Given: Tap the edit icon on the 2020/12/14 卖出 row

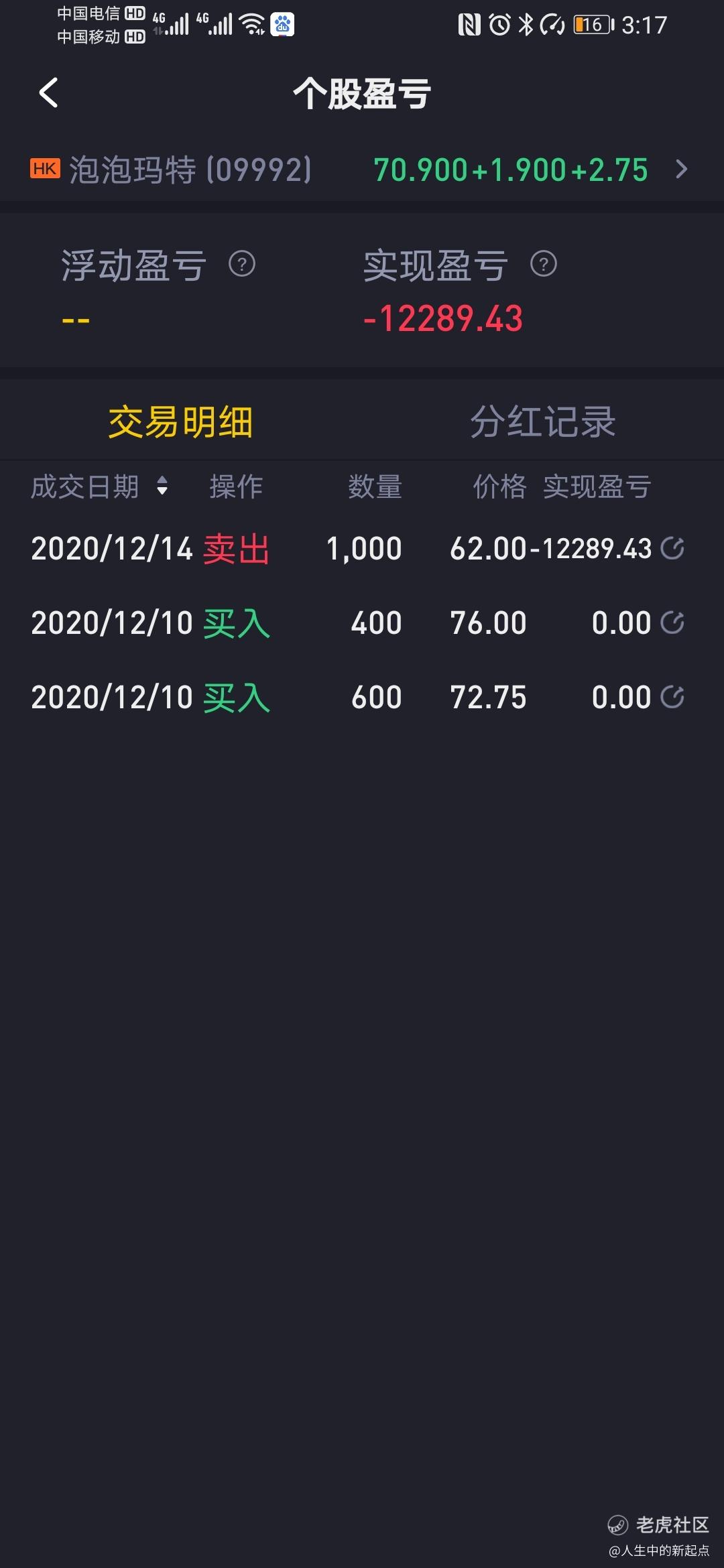Looking at the screenshot, I should point(672,549).
